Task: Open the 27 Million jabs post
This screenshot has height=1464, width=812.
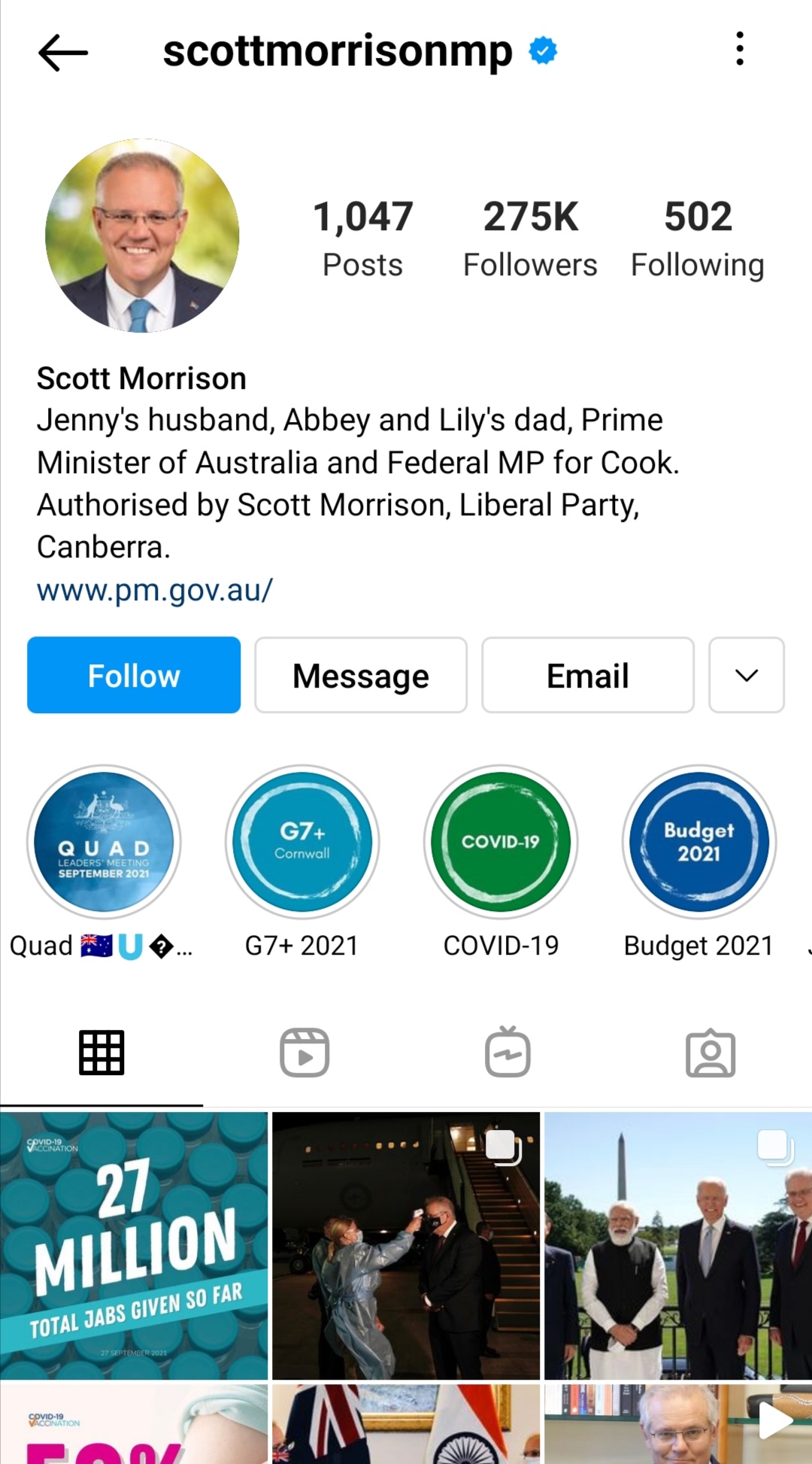Action: (134, 1245)
